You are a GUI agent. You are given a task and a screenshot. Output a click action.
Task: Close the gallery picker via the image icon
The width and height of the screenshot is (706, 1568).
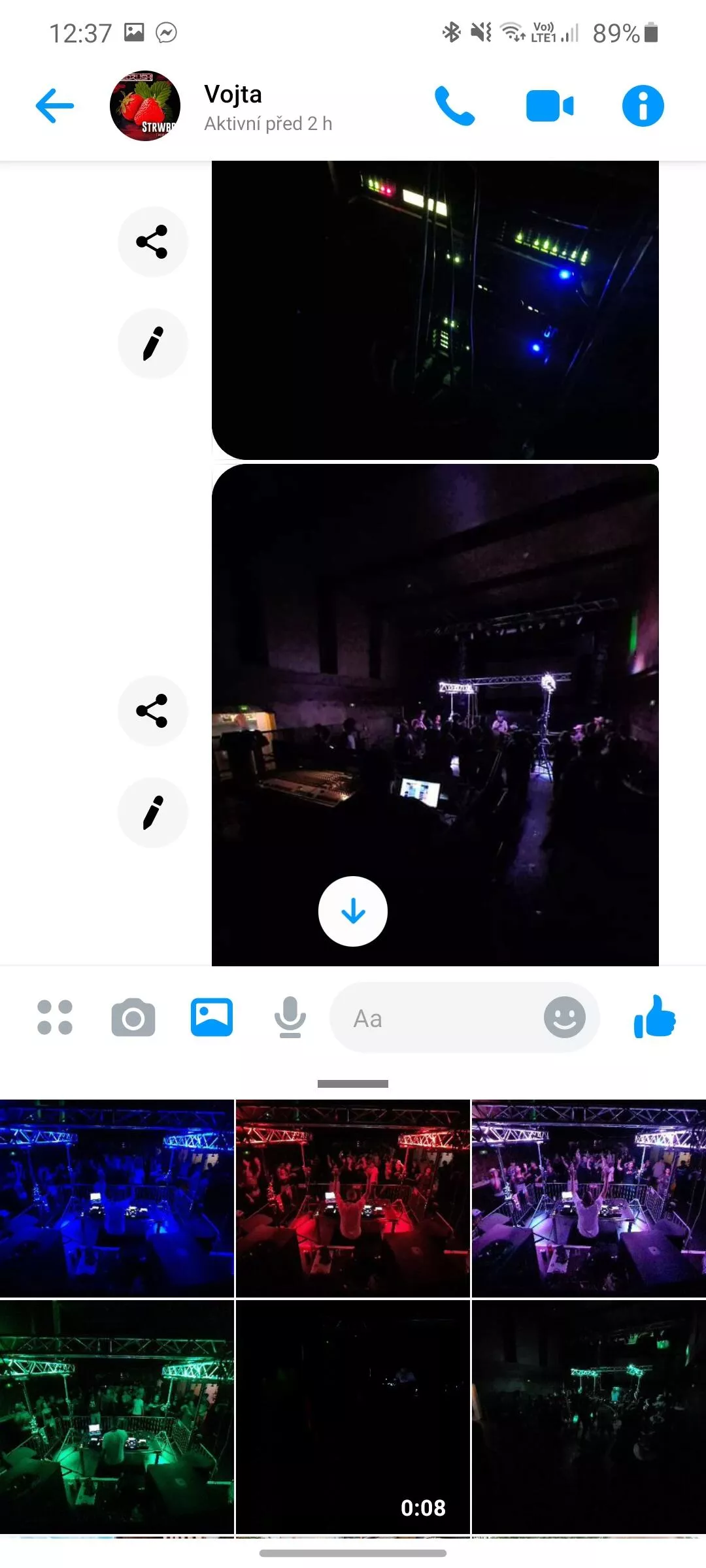212,1017
